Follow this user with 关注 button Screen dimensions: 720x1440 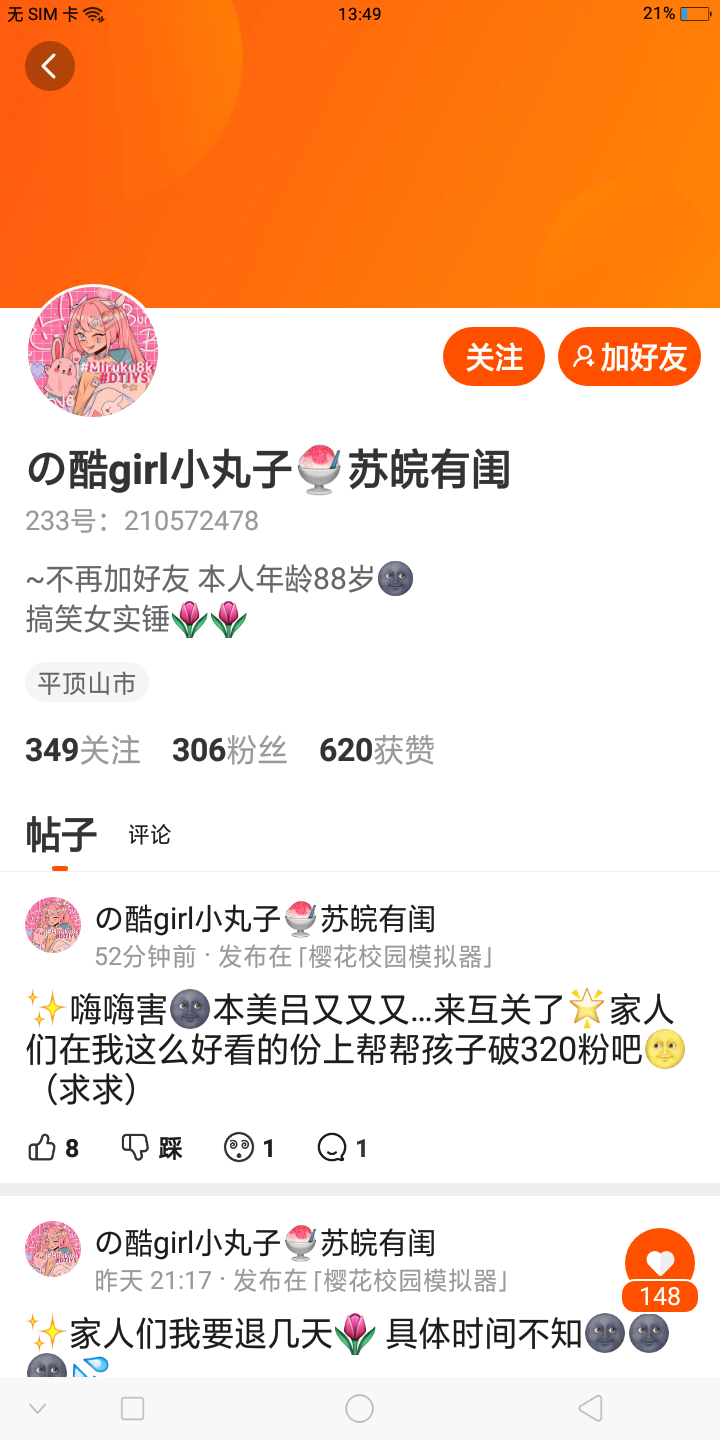click(x=494, y=357)
